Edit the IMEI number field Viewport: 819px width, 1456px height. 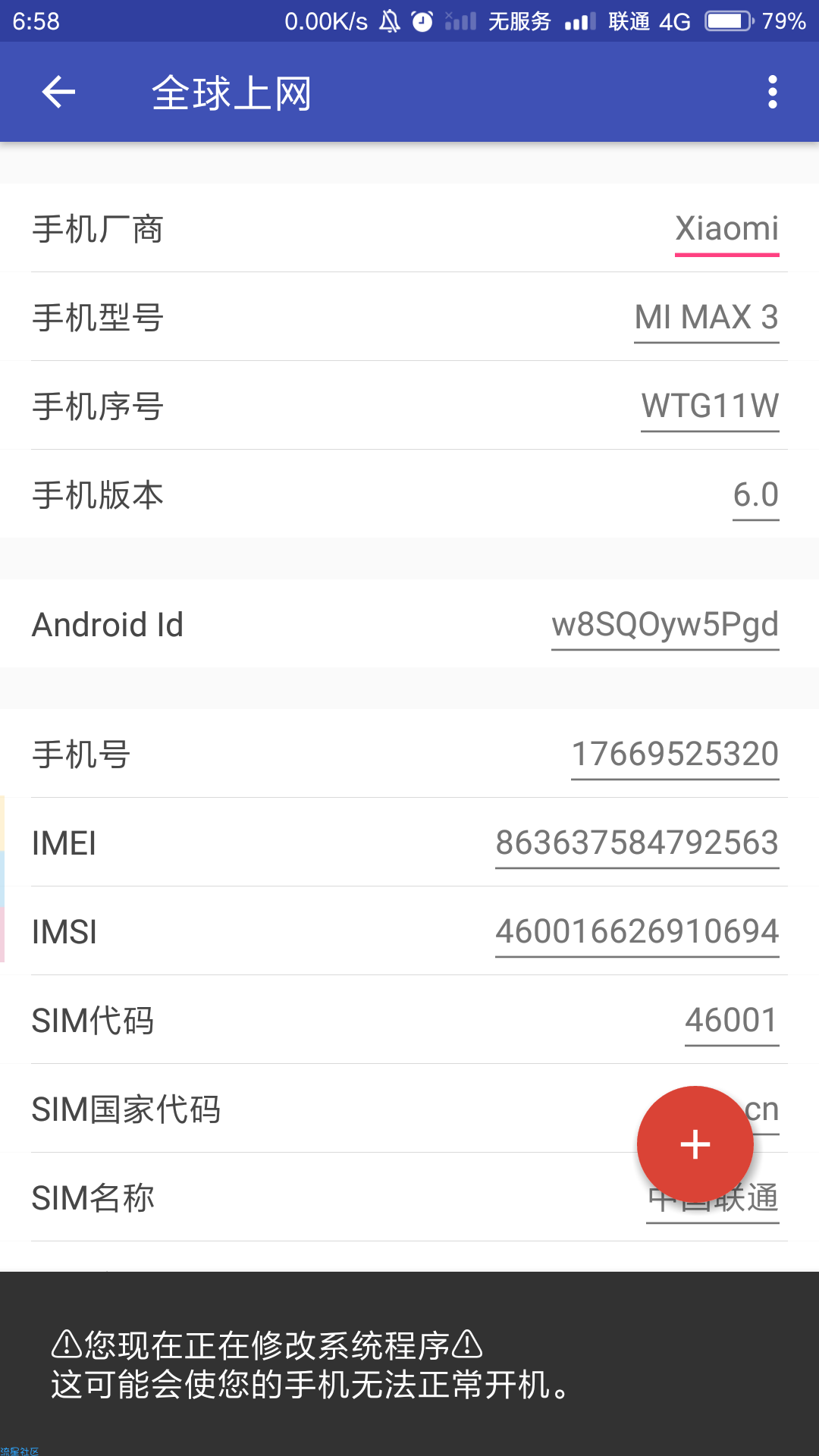coord(637,845)
